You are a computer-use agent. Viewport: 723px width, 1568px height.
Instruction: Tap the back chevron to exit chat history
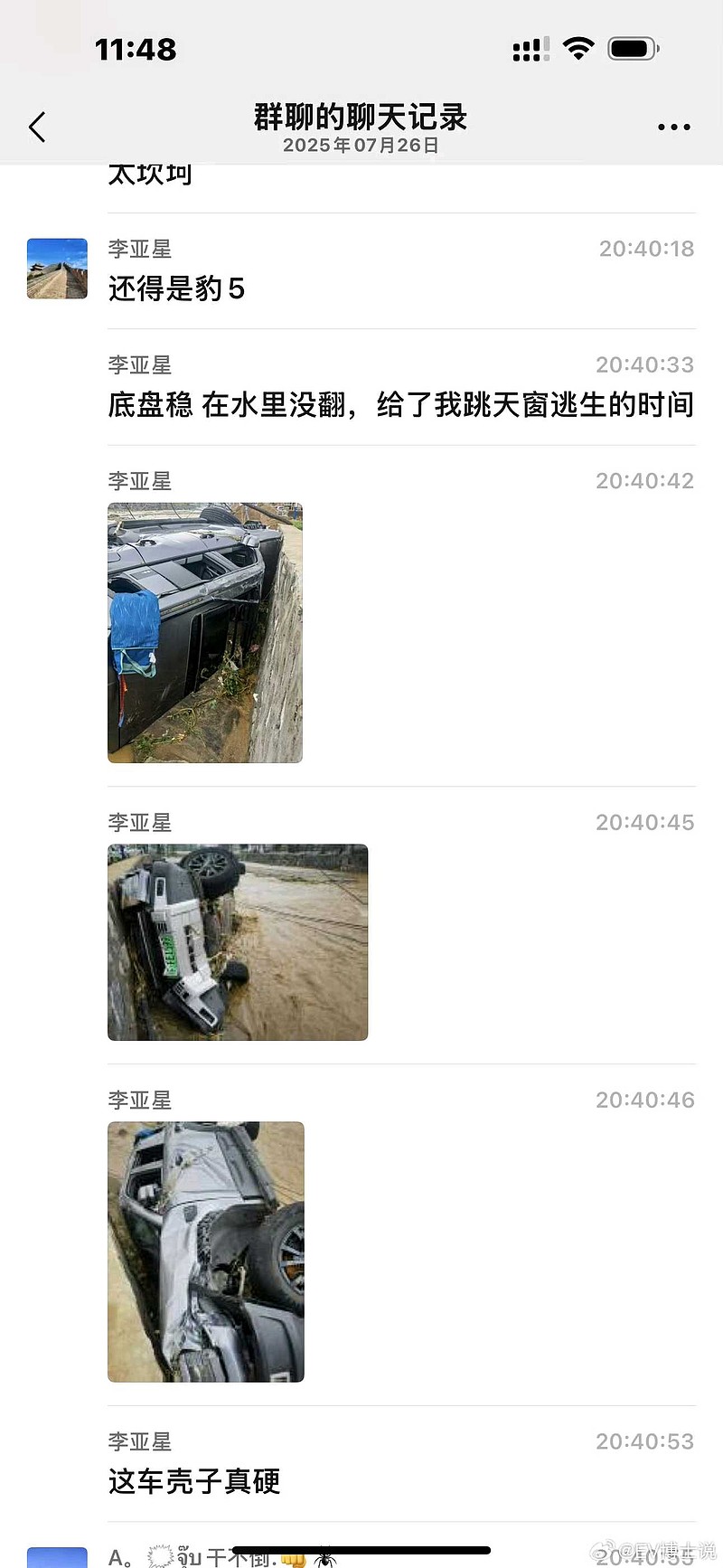point(36,127)
